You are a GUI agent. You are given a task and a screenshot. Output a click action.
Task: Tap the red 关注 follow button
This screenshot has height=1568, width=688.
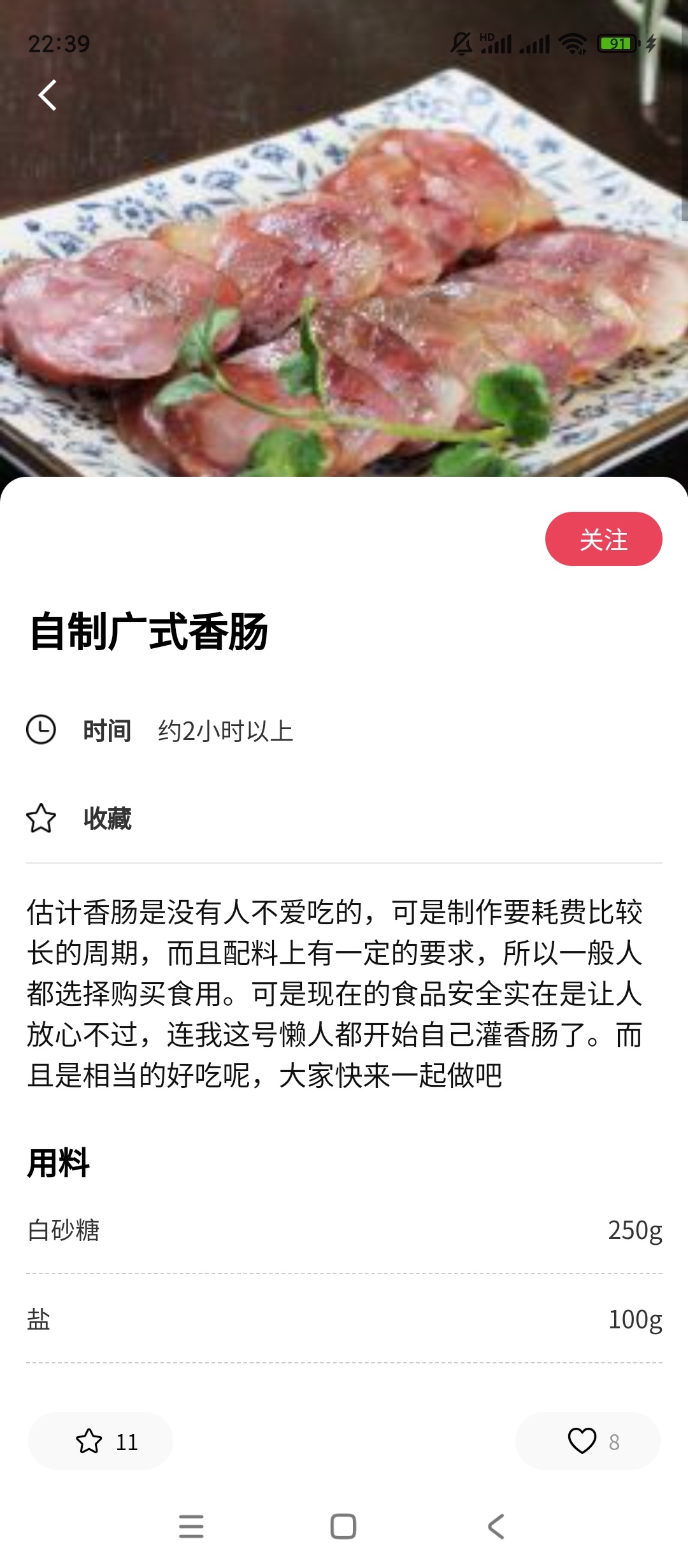pos(603,539)
